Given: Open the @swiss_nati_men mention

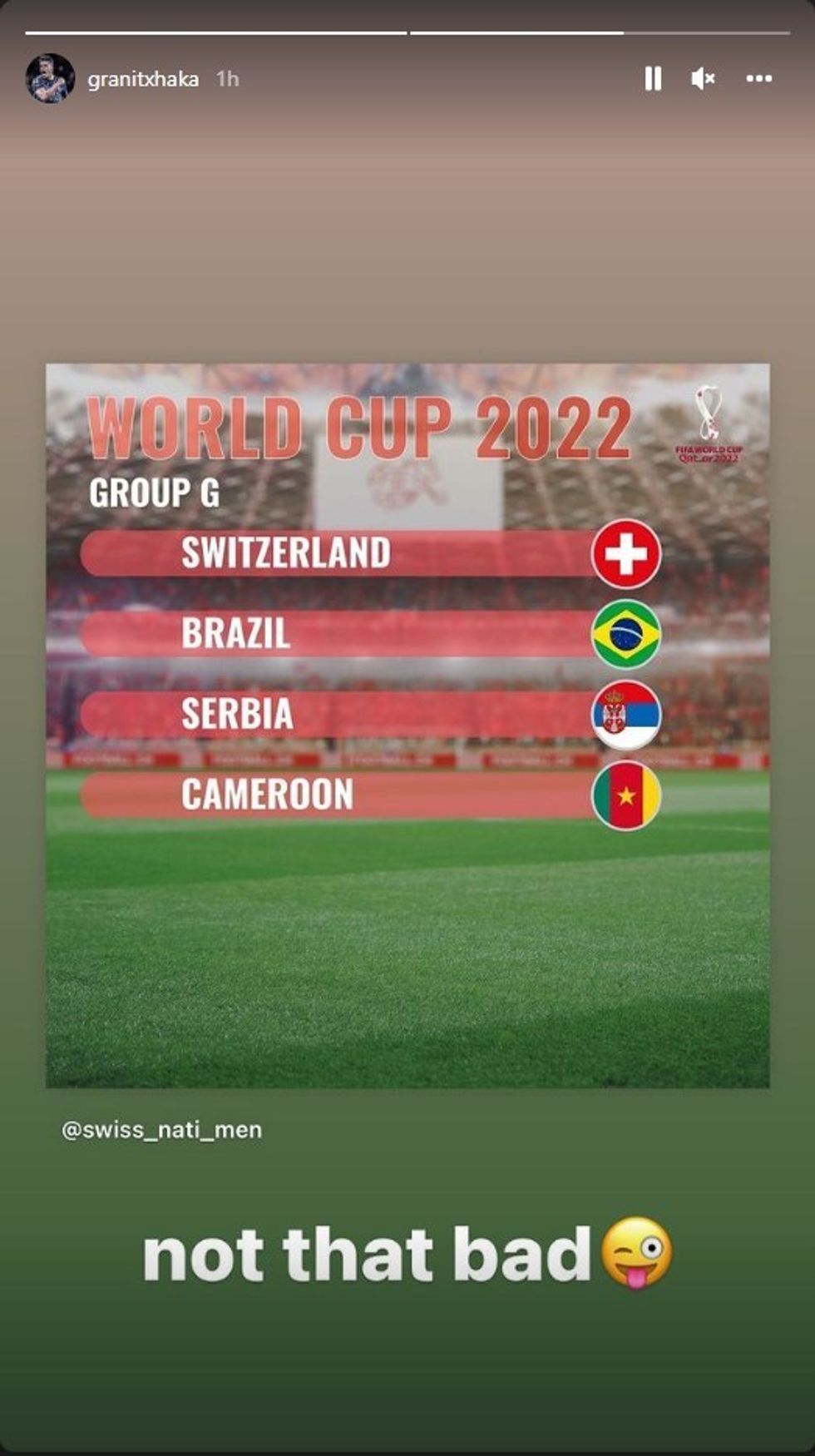Looking at the screenshot, I should 161,1130.
